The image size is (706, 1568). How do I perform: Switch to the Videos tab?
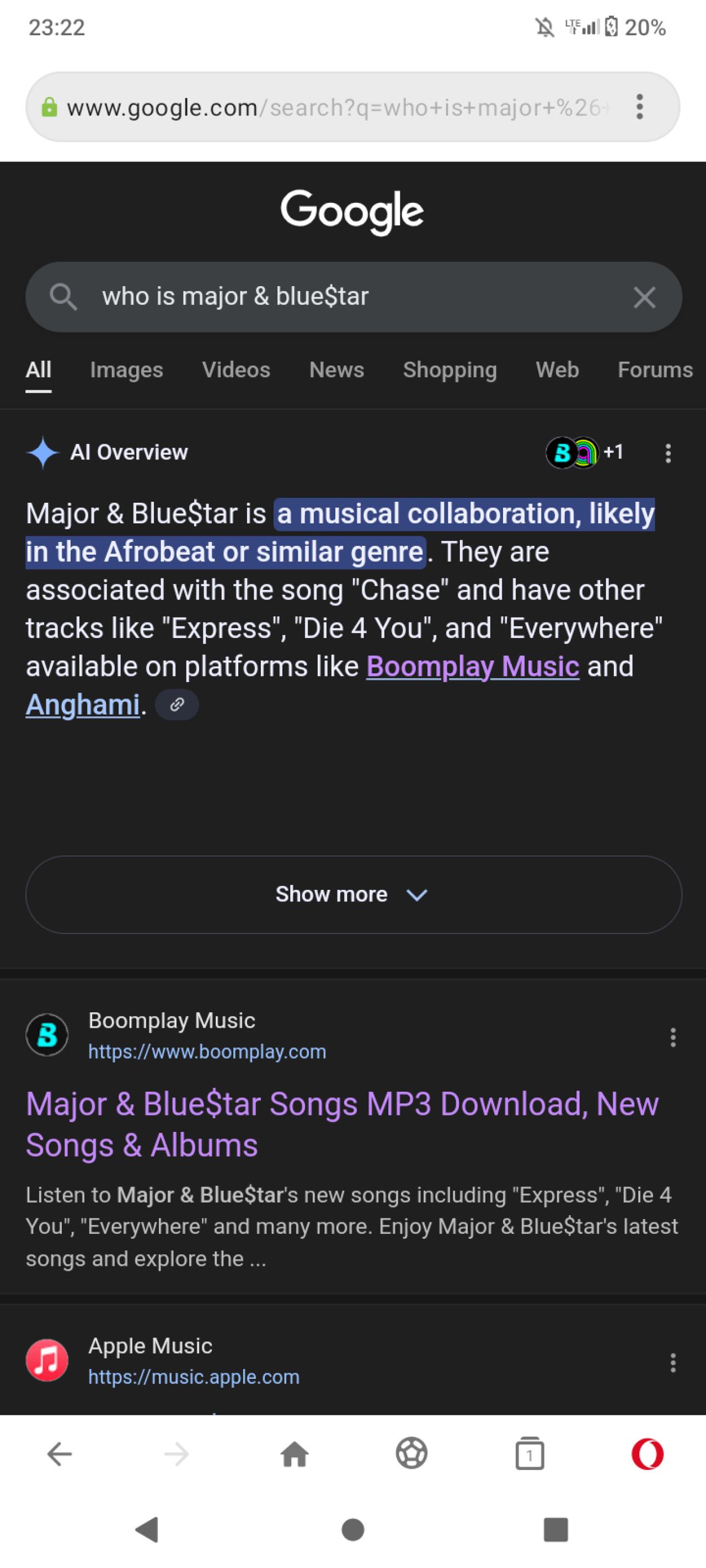point(236,370)
